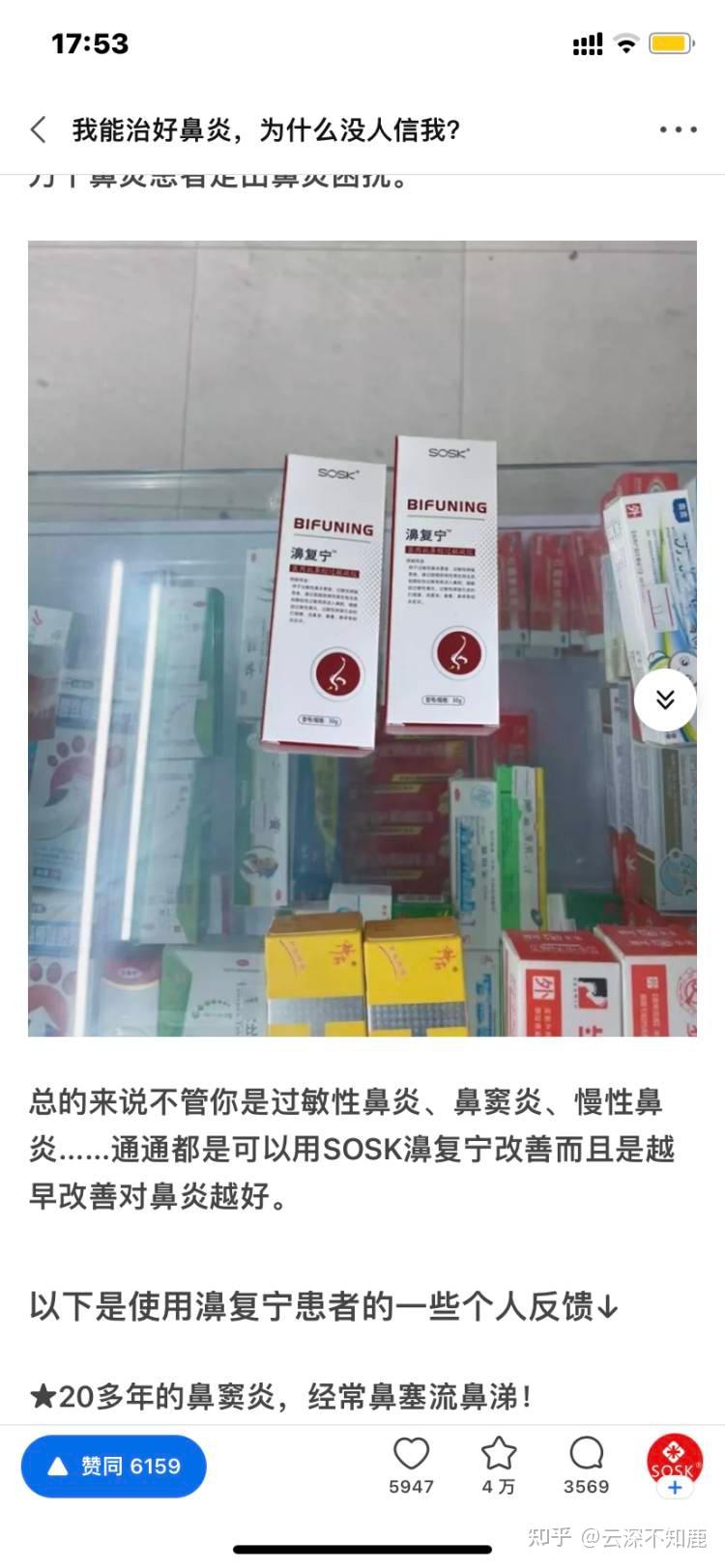Upvote with the 赞同 6159 button
Screen dimensions: 725x1568
(114, 1467)
